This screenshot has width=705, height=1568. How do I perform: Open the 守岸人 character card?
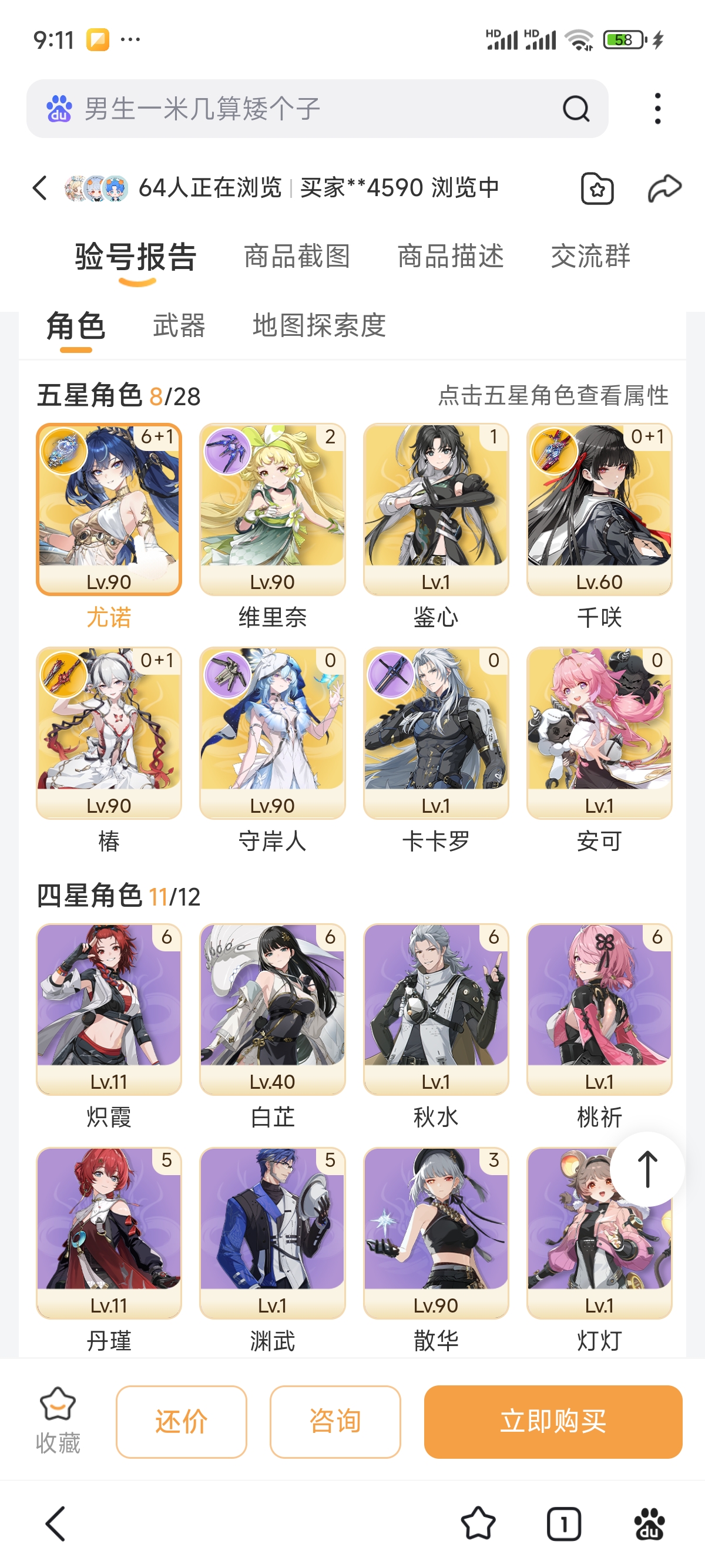click(x=272, y=733)
